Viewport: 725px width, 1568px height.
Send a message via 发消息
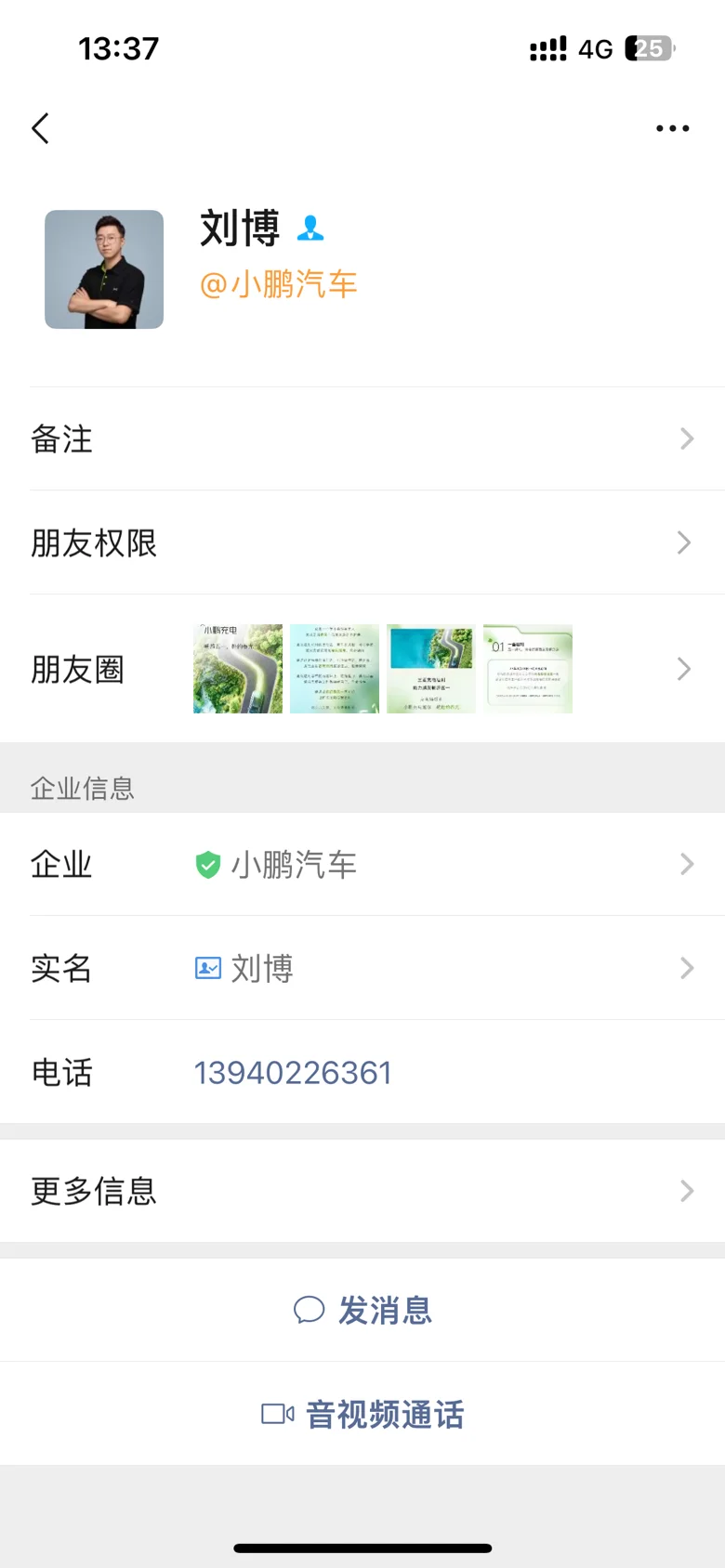point(362,1311)
